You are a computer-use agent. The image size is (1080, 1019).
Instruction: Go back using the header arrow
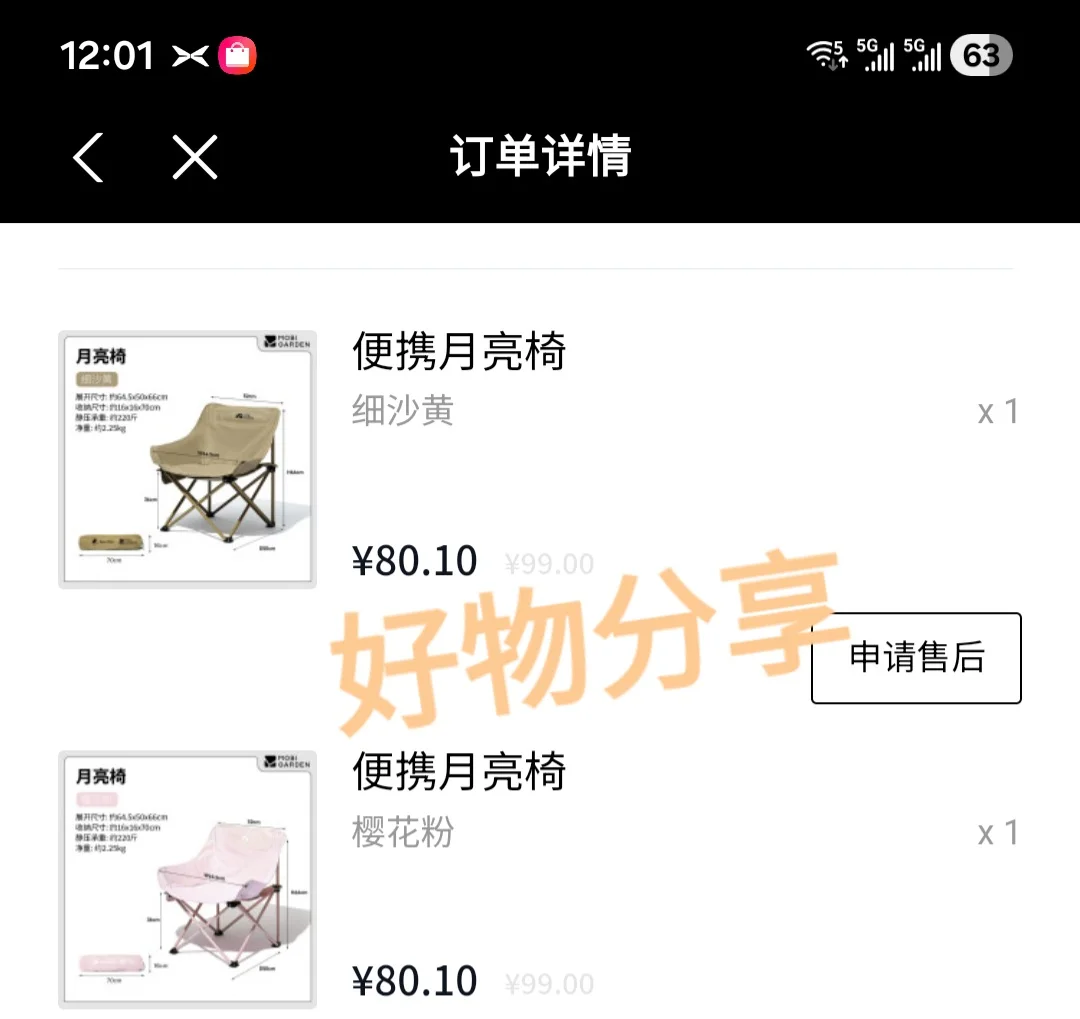point(88,157)
